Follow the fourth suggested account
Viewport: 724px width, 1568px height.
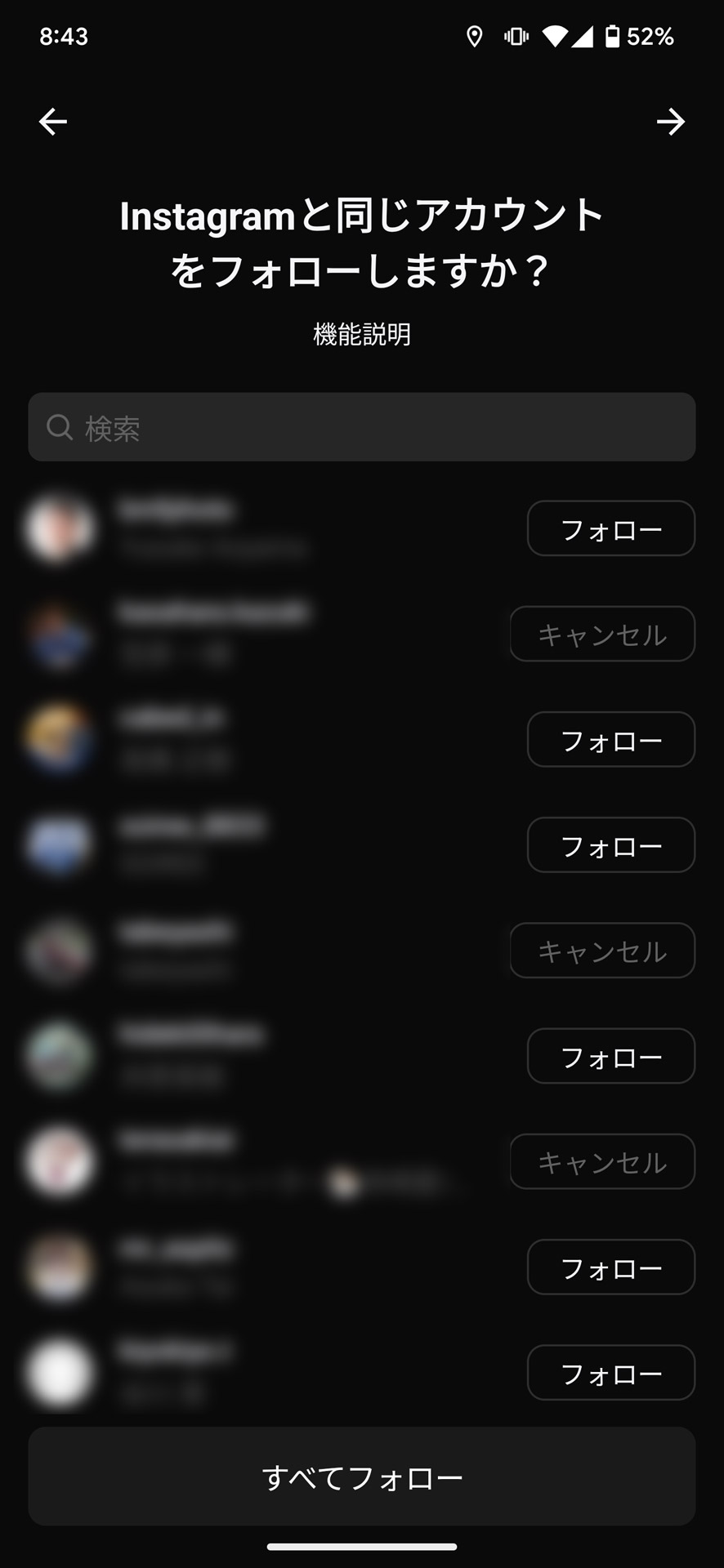[x=611, y=845]
